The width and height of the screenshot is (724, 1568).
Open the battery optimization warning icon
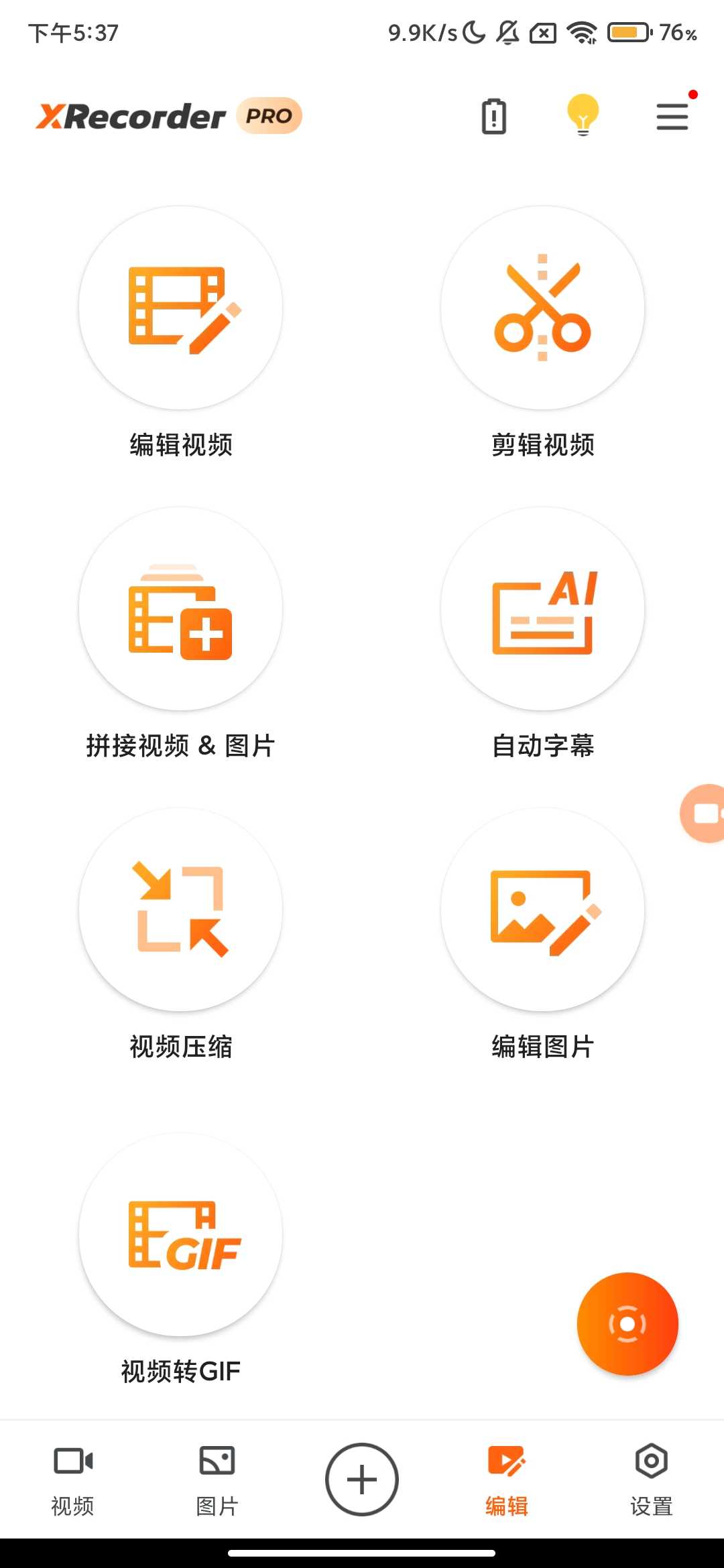(x=494, y=117)
